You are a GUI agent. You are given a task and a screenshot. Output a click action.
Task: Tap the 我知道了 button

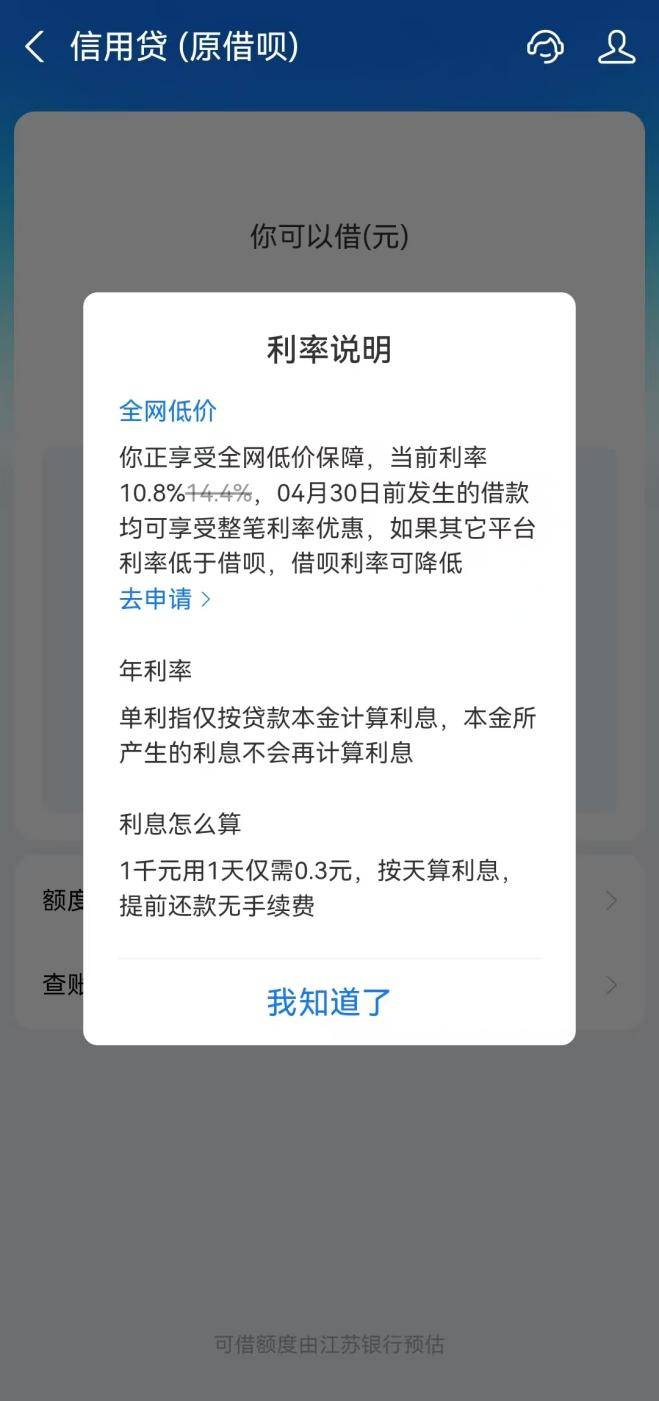329,1001
